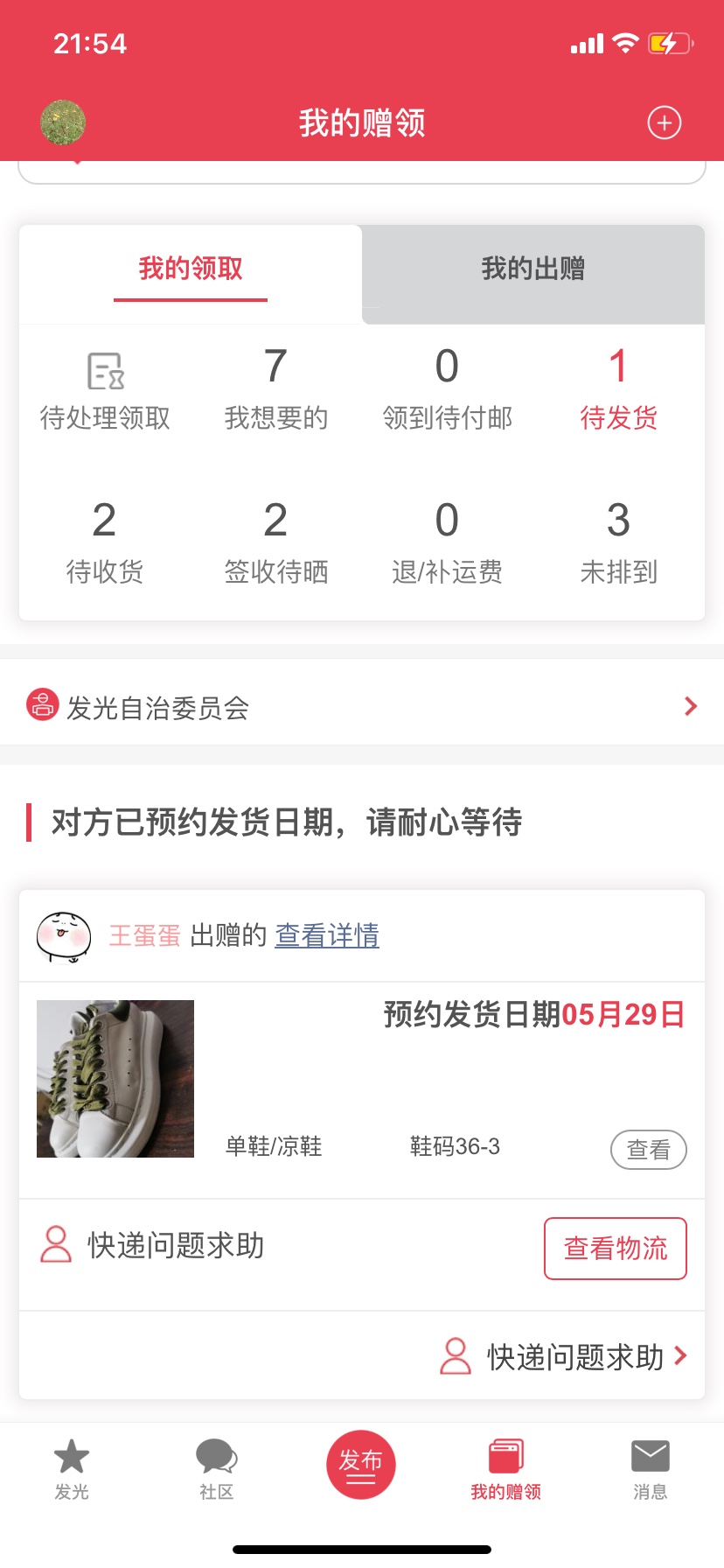
Task: Open the profile avatar in header
Action: click(x=63, y=122)
